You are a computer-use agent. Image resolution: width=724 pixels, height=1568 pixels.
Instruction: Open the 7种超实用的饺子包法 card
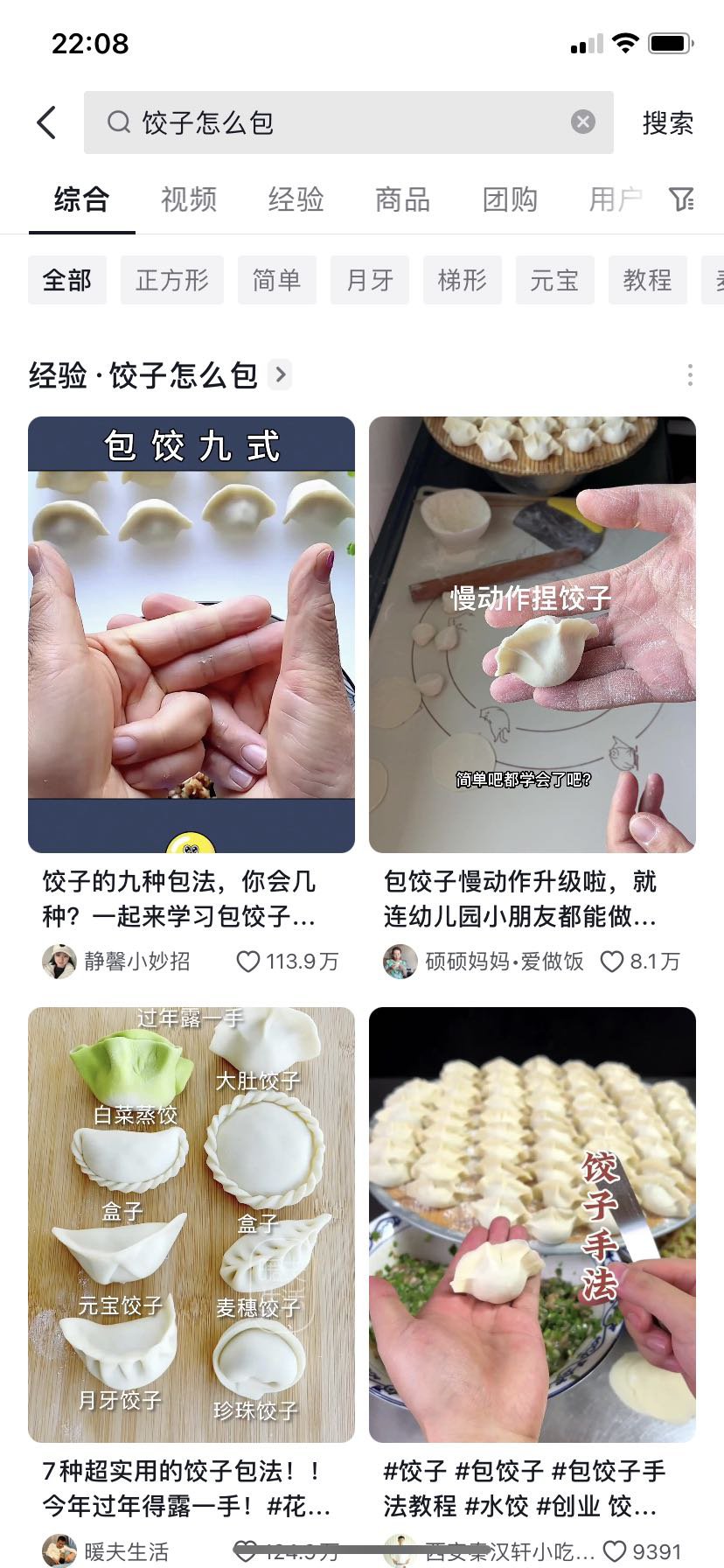191,1225
